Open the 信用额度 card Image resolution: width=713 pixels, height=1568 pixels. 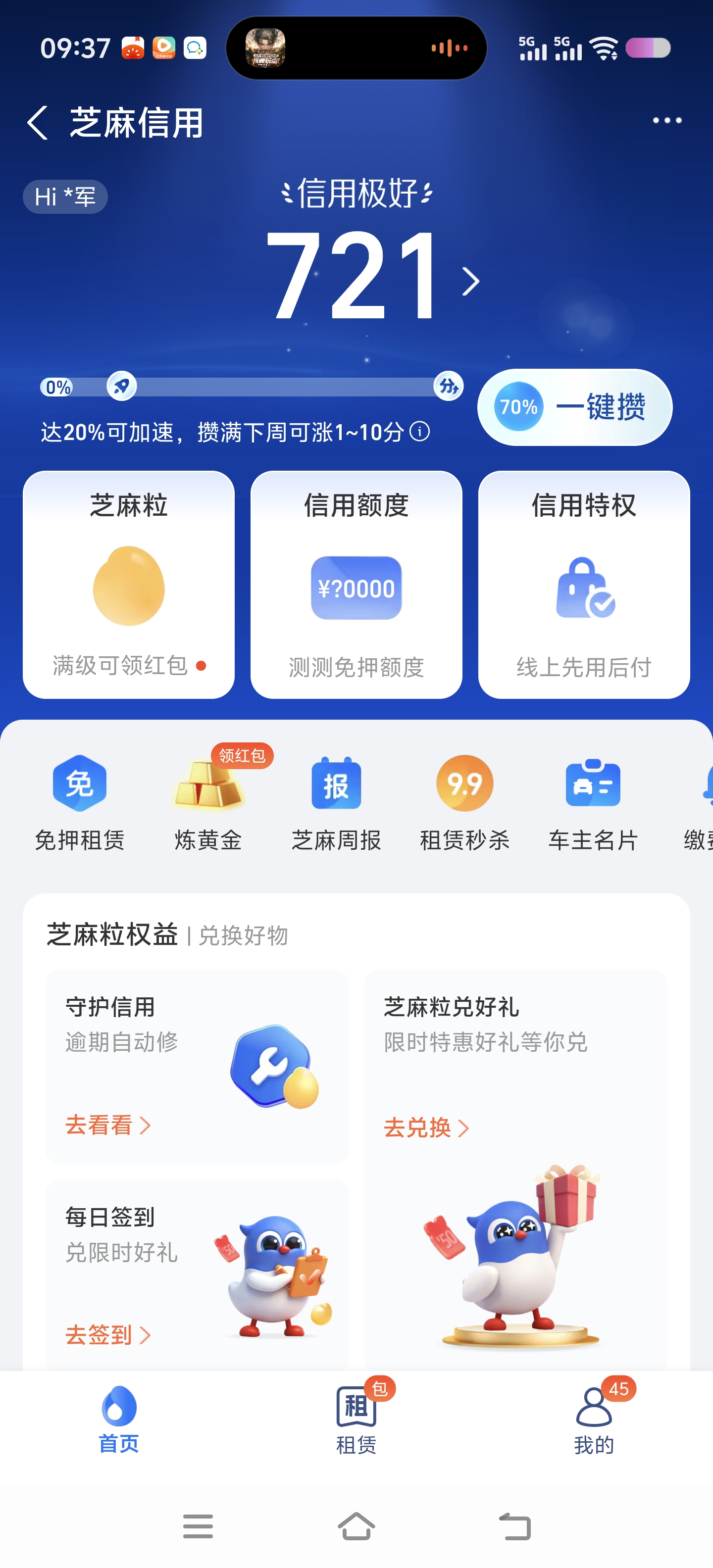(x=356, y=584)
